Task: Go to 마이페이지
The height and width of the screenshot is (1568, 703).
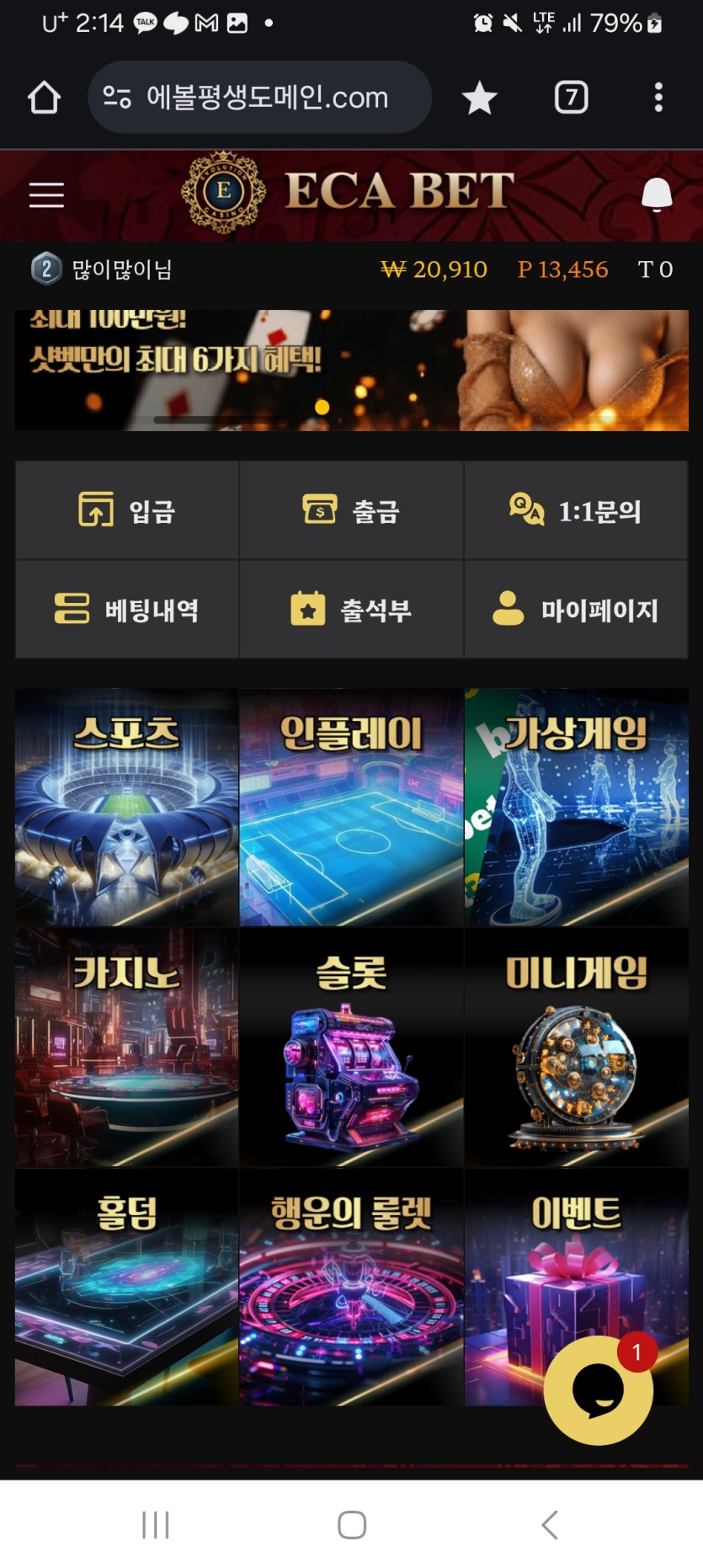Action: pos(575,609)
